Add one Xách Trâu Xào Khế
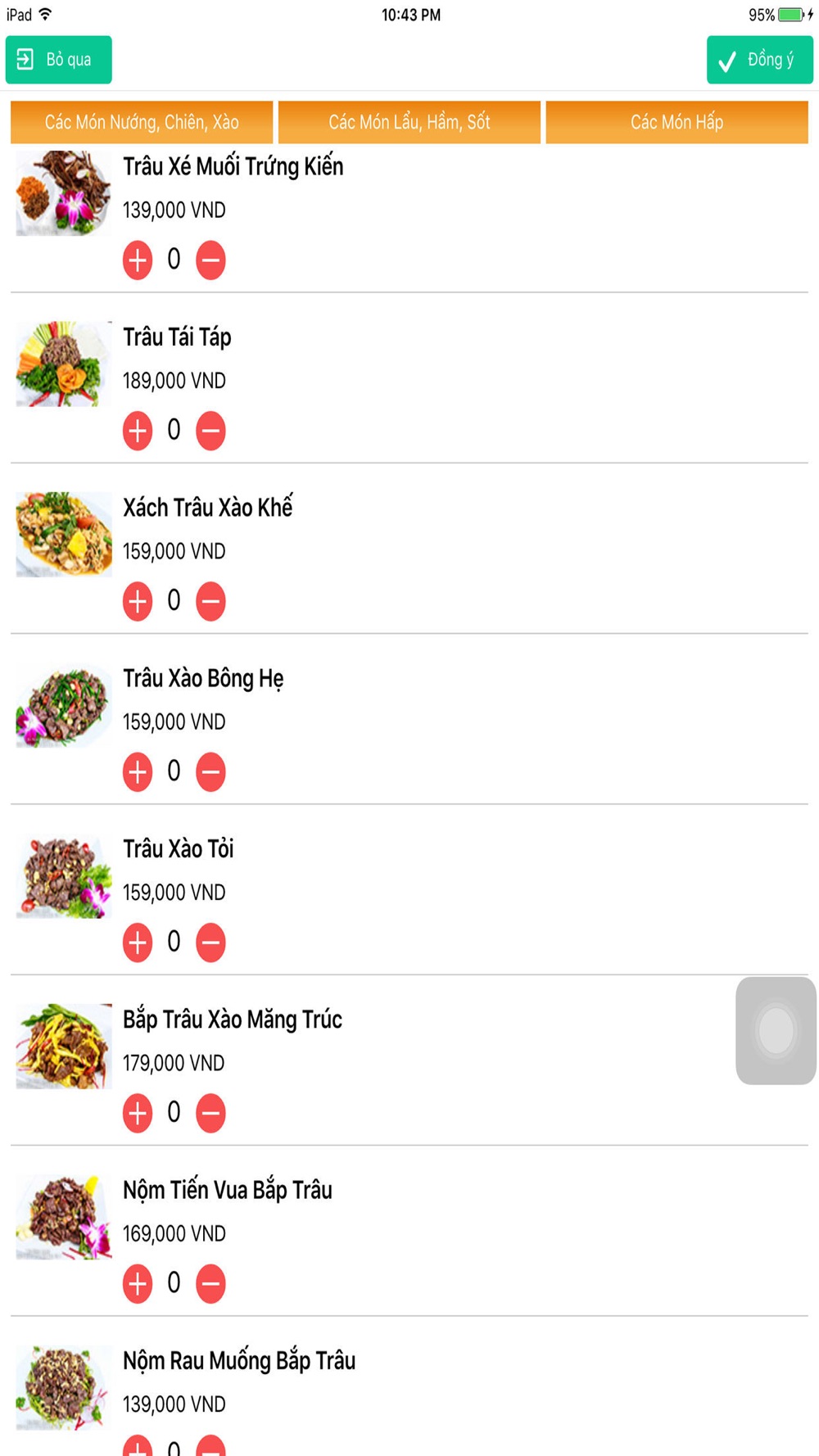The image size is (819, 1456). pos(138,601)
